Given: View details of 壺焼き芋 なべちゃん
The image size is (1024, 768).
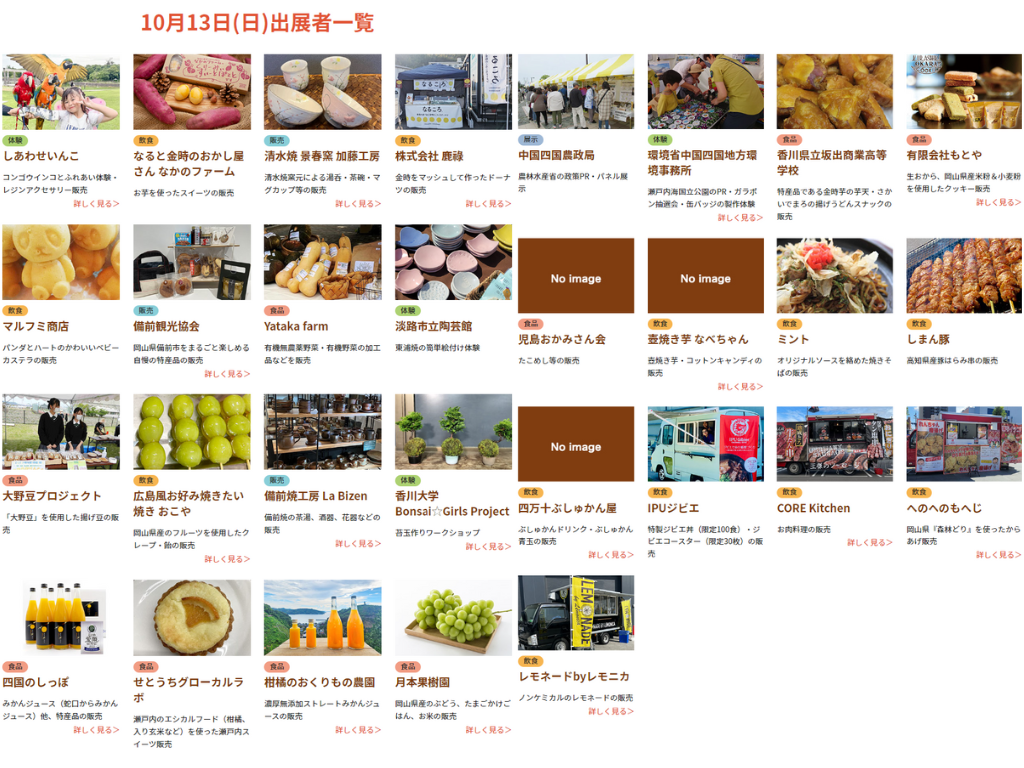Looking at the screenshot, I should coord(740,387).
